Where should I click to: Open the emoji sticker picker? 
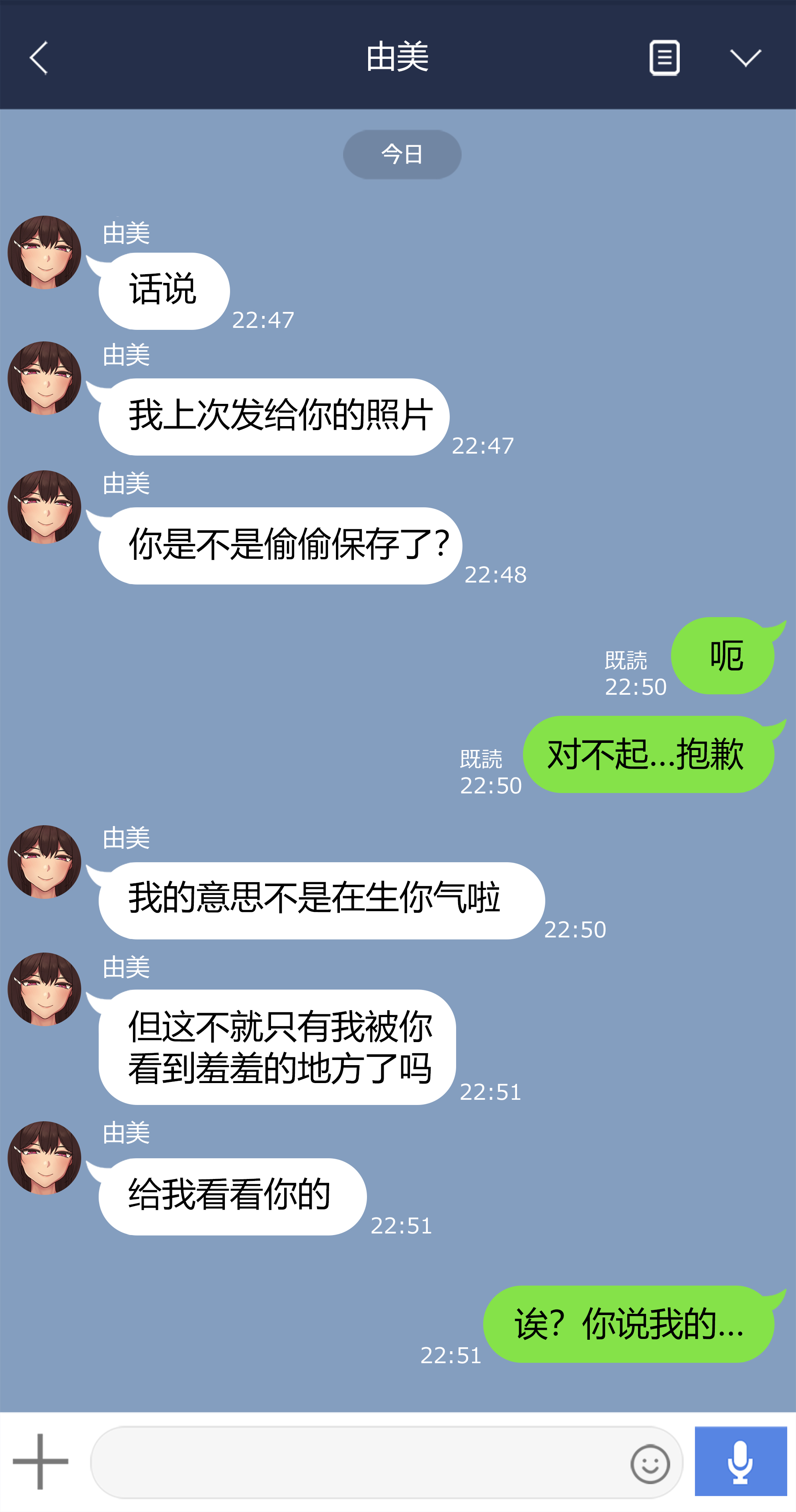tap(650, 1463)
